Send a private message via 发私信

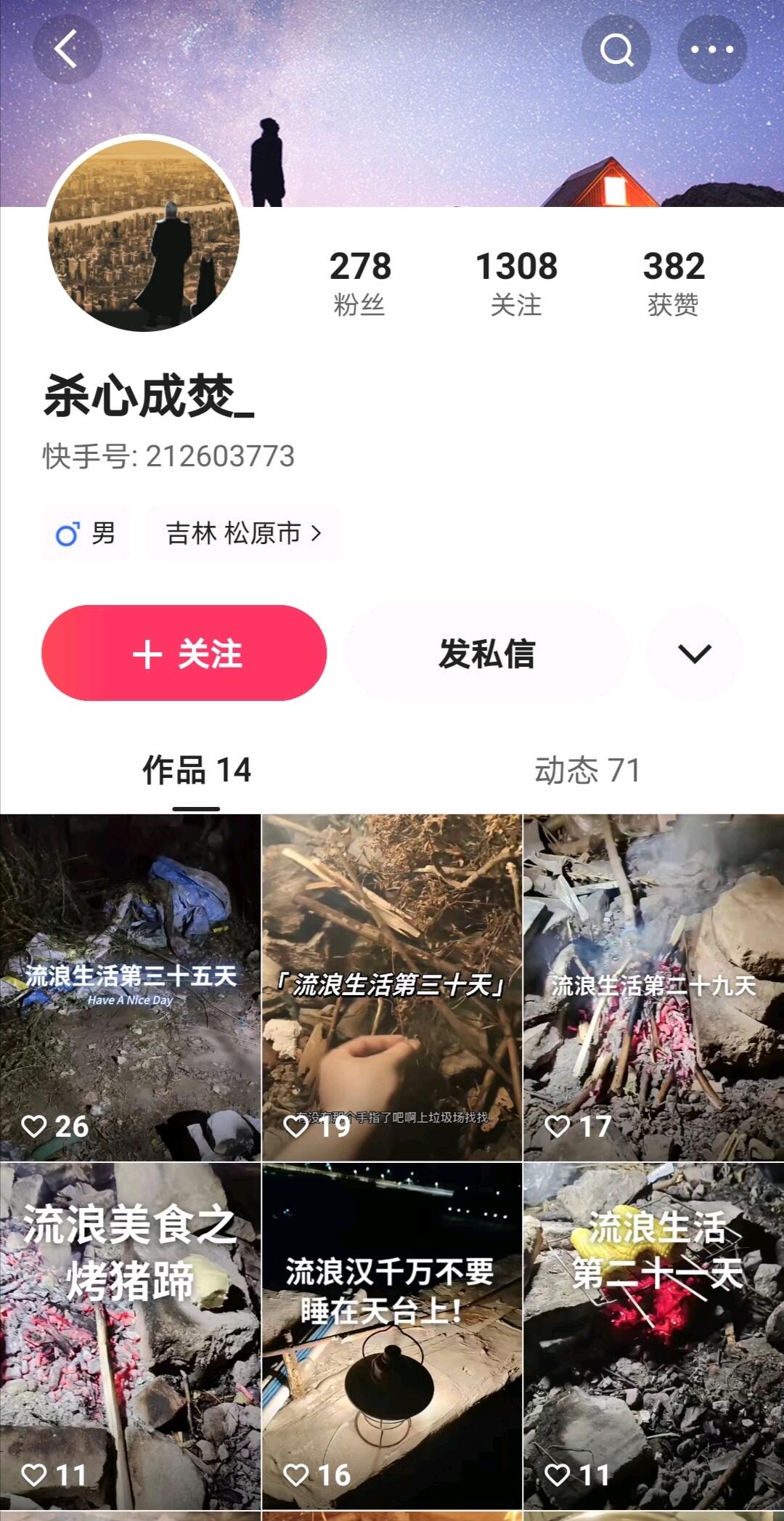487,653
